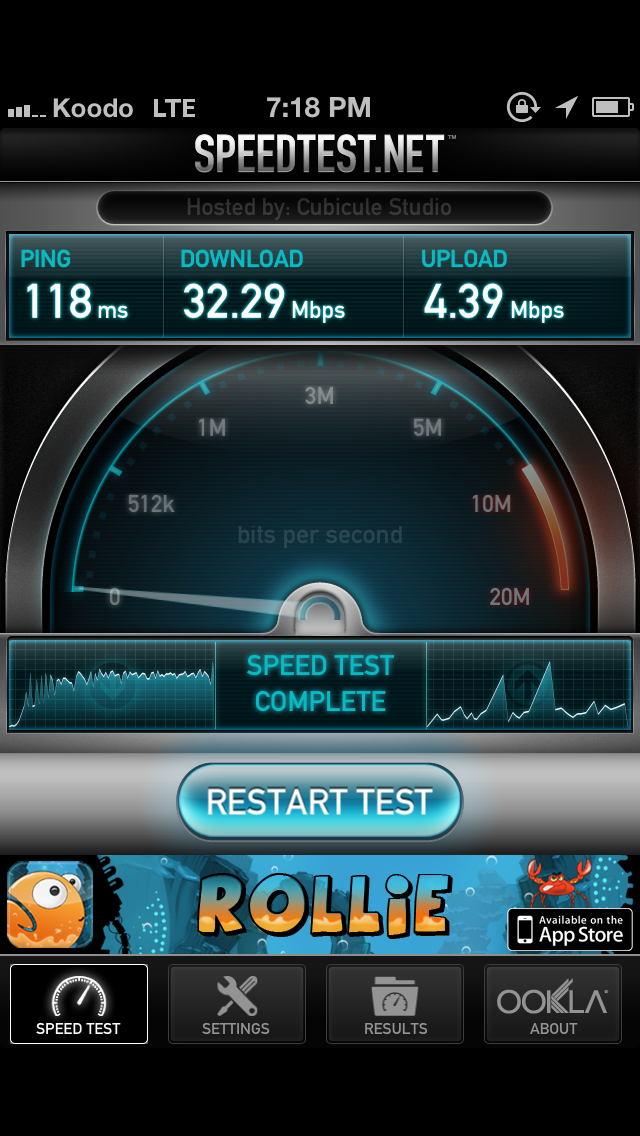The image size is (640, 1136).
Task: Tap the Restart Test button
Action: click(319, 801)
